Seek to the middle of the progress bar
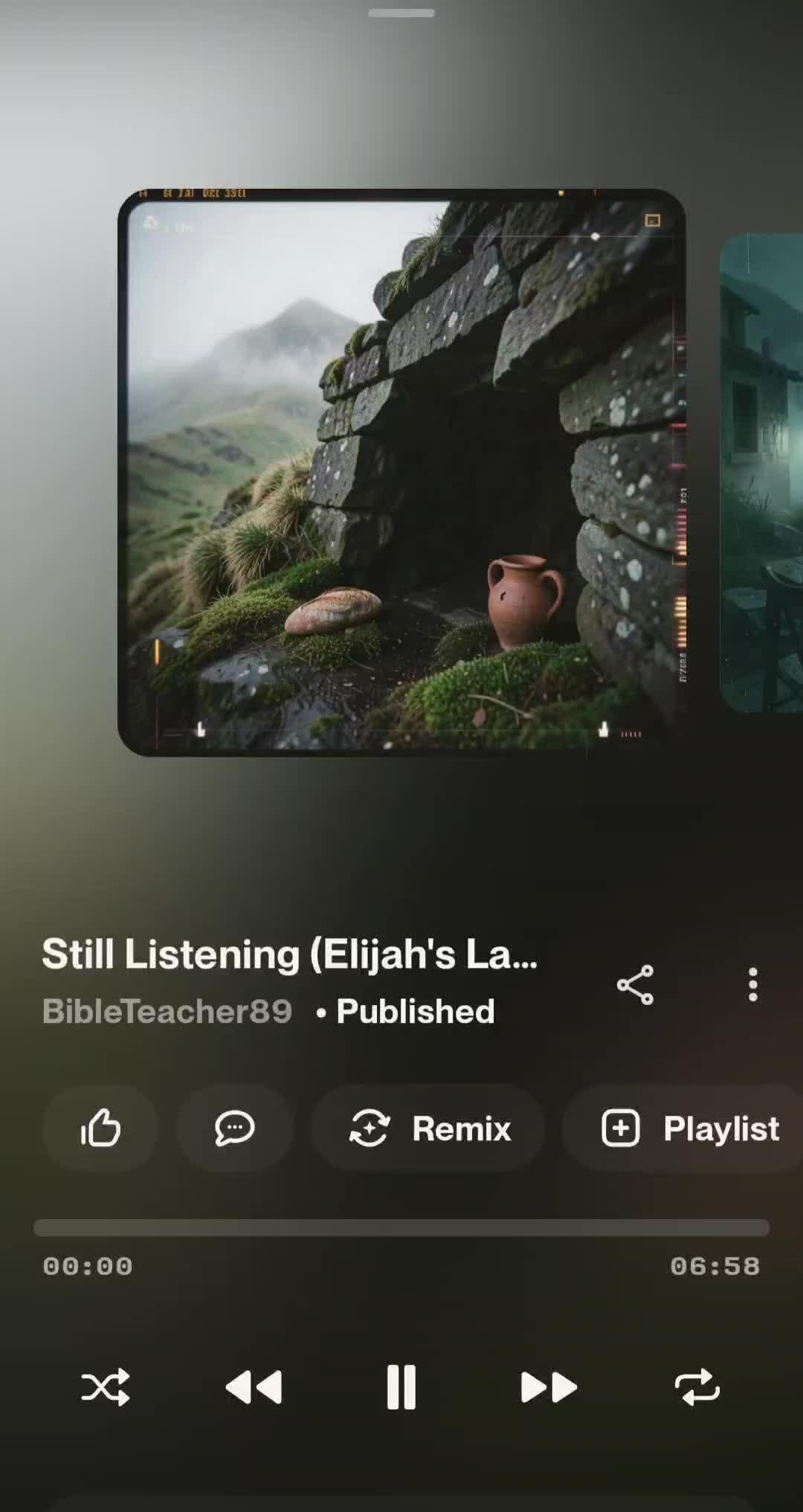Viewport: 803px width, 1512px height. tap(401, 1227)
